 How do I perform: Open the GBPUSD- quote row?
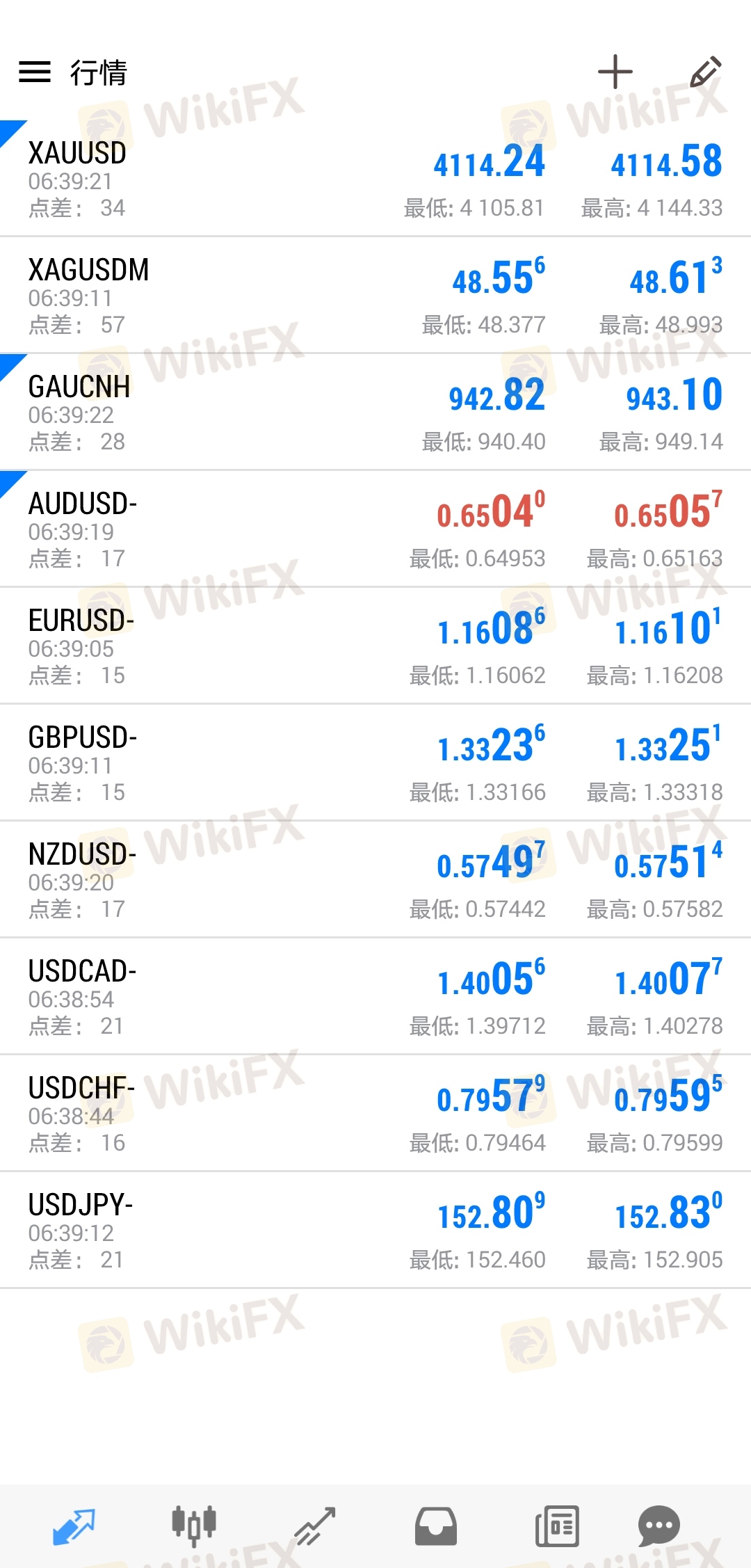tap(375, 762)
